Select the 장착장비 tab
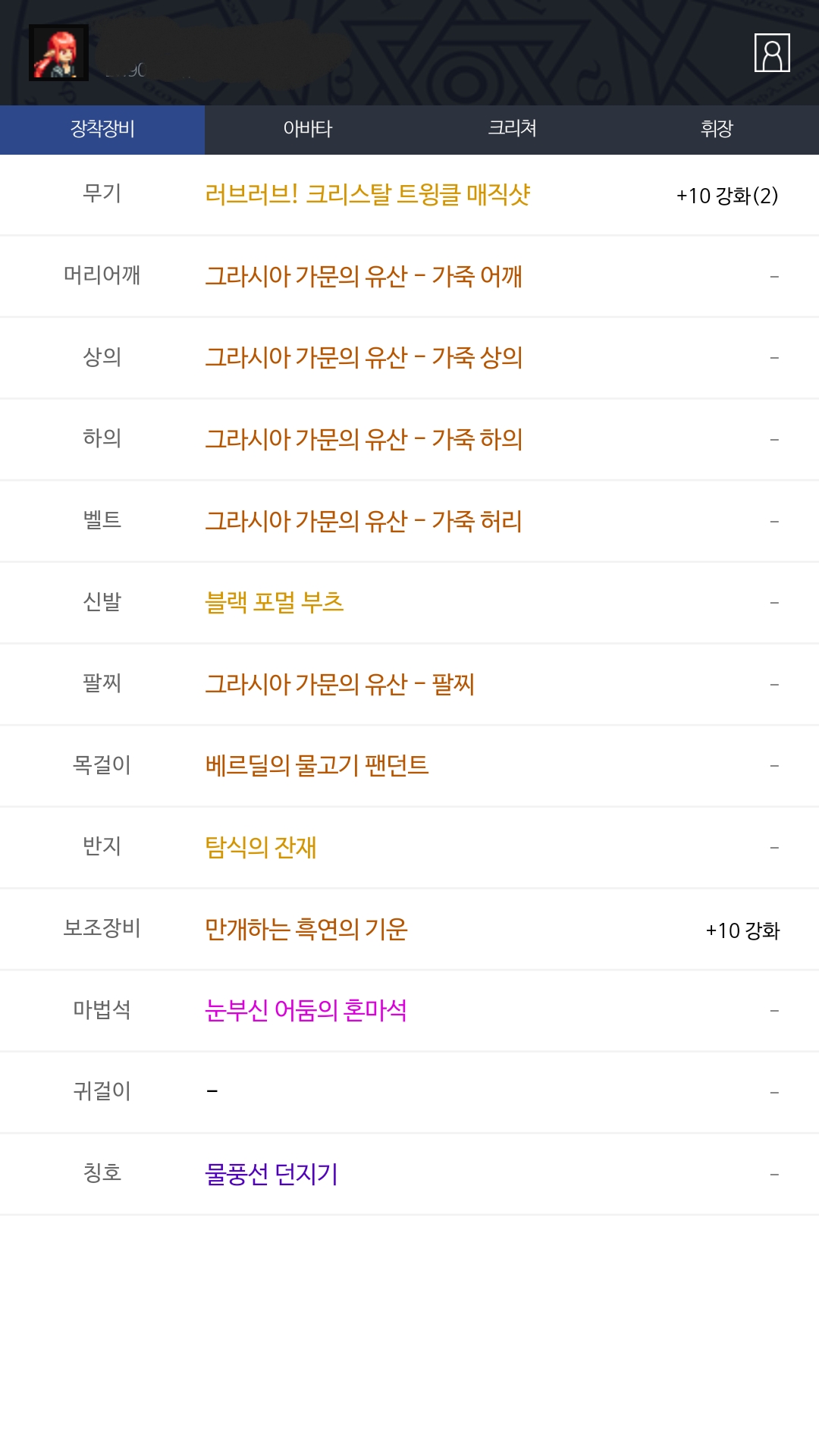The image size is (819, 1456). (102, 129)
